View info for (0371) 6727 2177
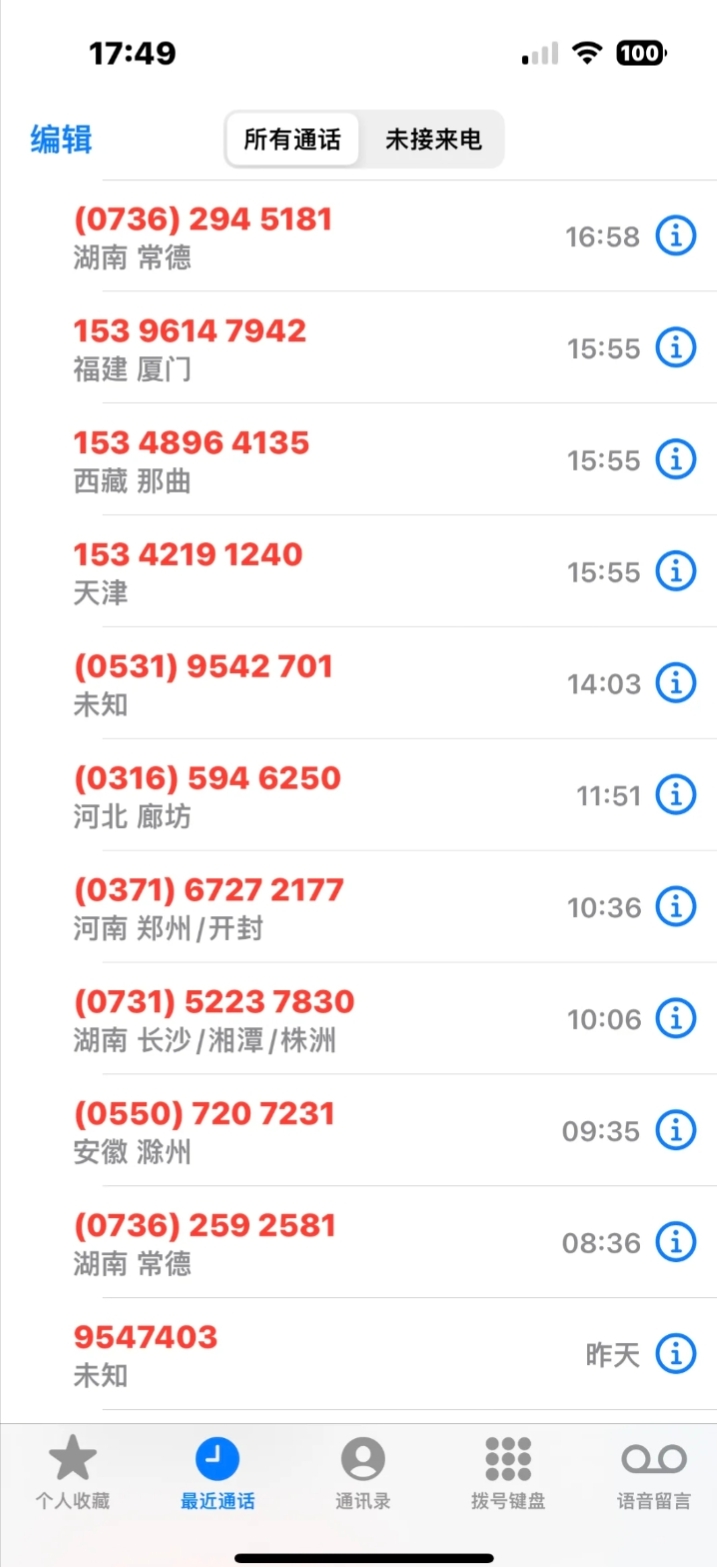The width and height of the screenshot is (717, 1567). (675, 907)
